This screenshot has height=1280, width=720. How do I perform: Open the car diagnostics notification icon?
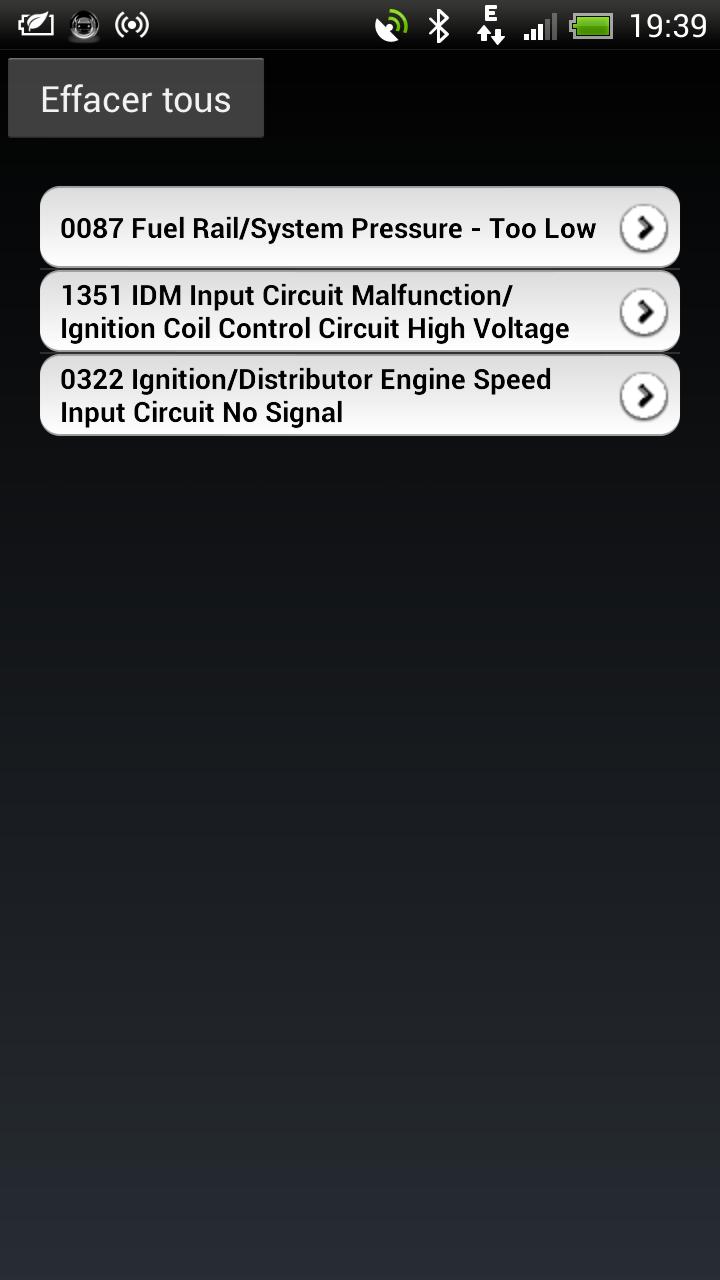(x=83, y=24)
